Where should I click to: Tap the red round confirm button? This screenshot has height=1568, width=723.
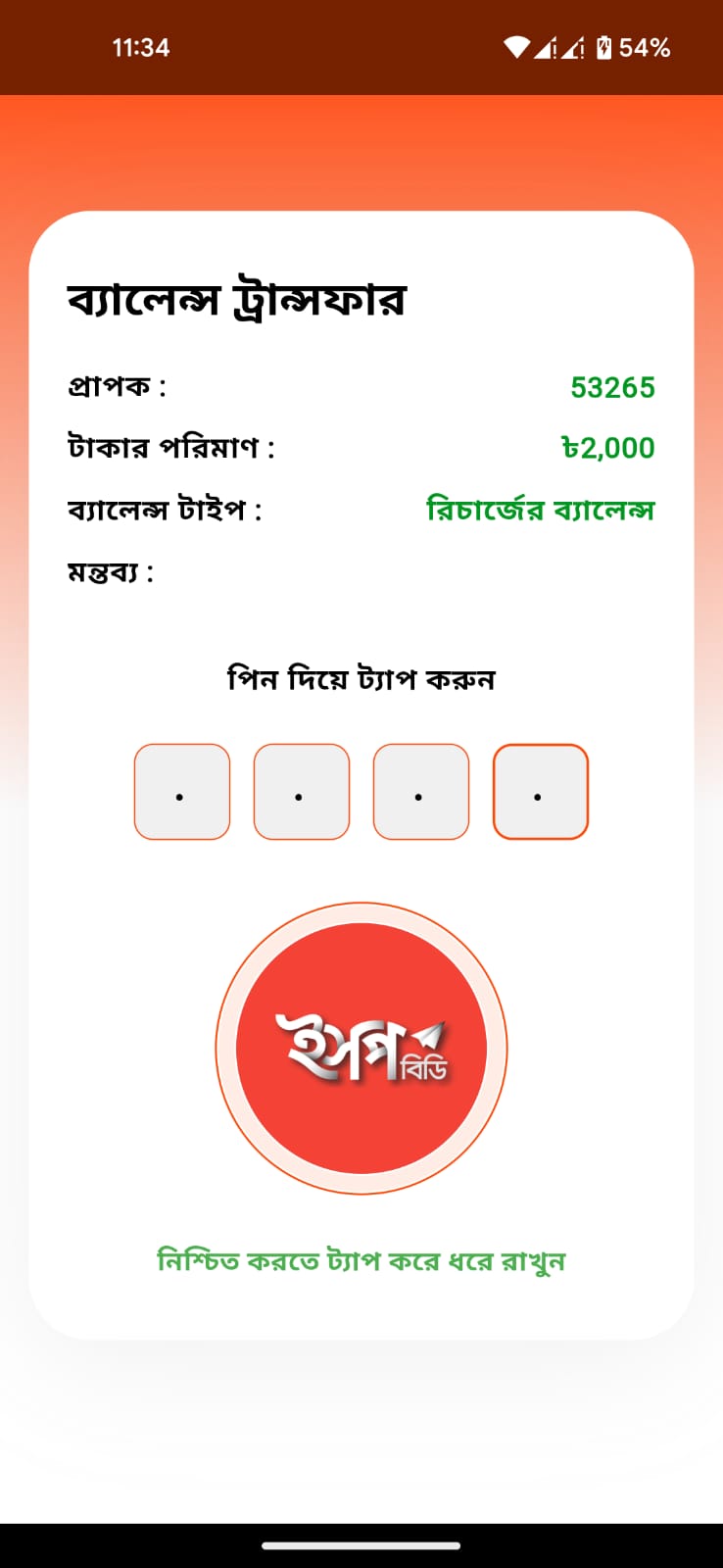tap(361, 1048)
